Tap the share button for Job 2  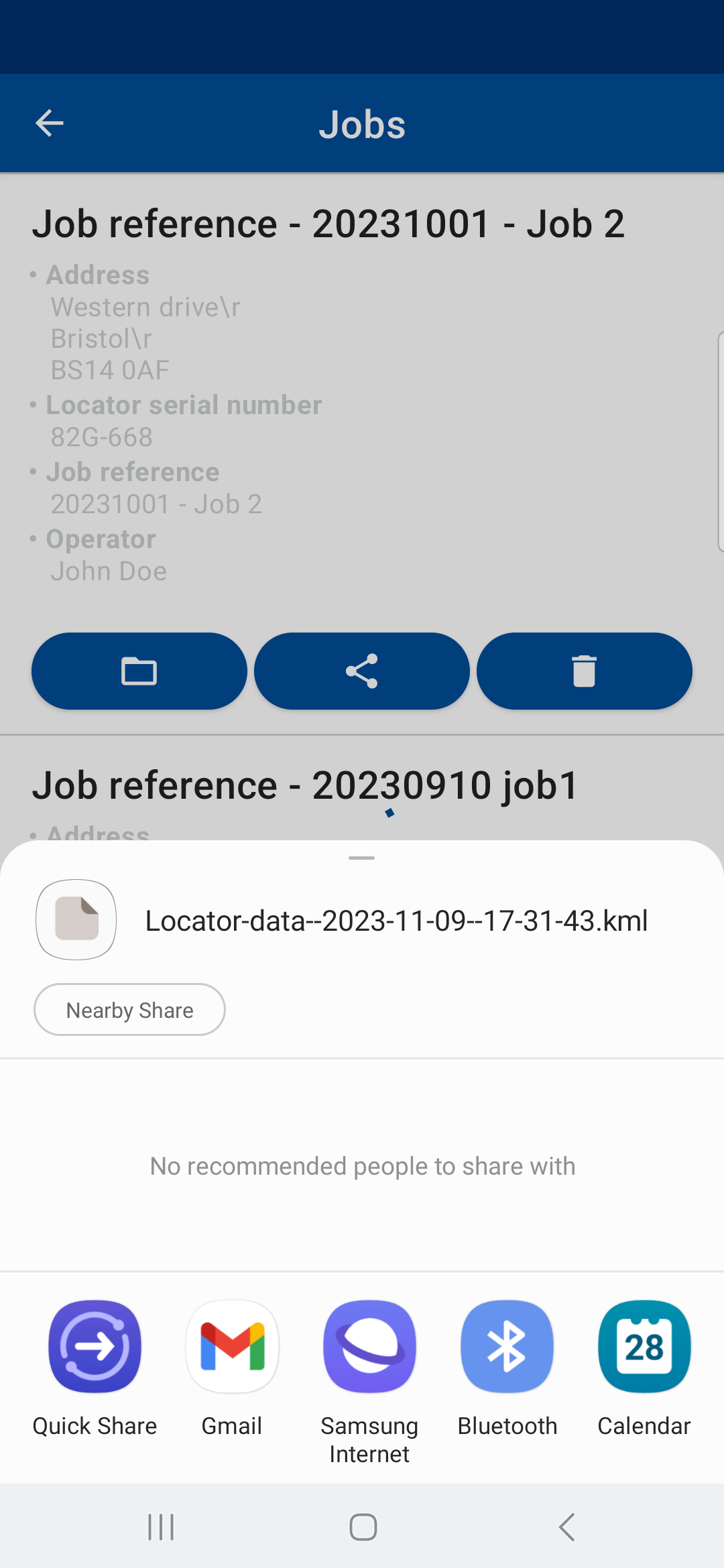(x=362, y=671)
